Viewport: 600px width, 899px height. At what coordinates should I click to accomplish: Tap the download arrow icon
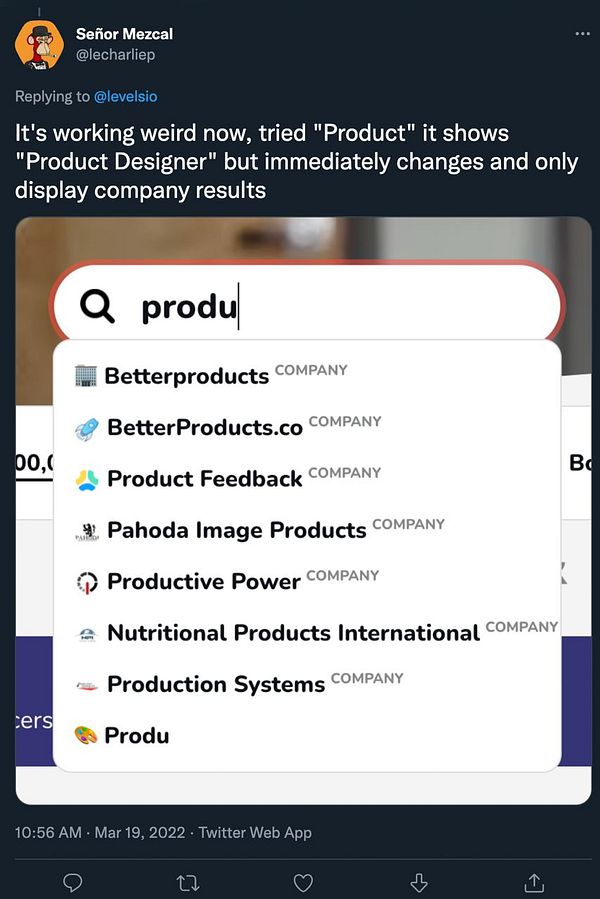tap(419, 881)
